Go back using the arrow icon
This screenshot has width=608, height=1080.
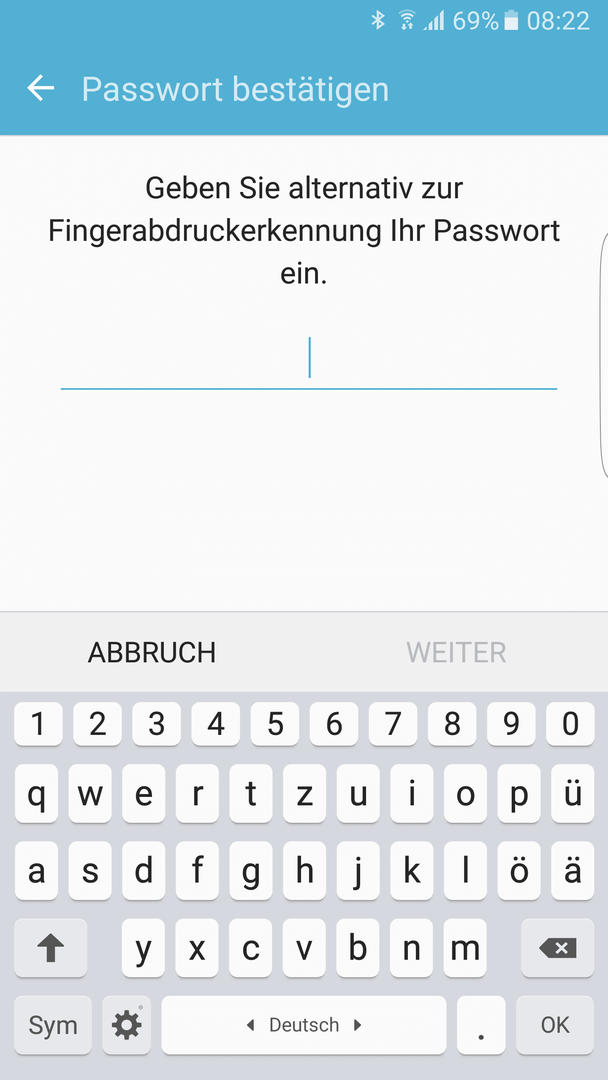(x=41, y=89)
